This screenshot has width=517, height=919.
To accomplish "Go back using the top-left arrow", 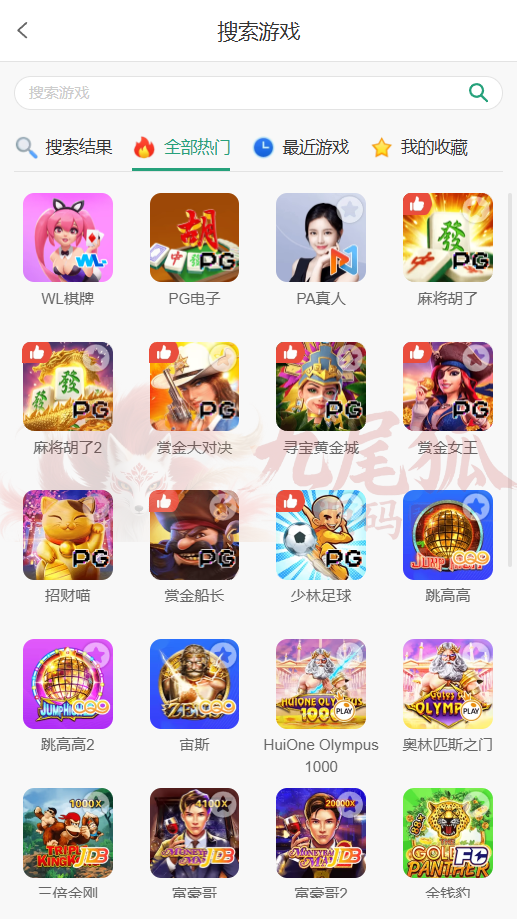I will tap(22, 30).
